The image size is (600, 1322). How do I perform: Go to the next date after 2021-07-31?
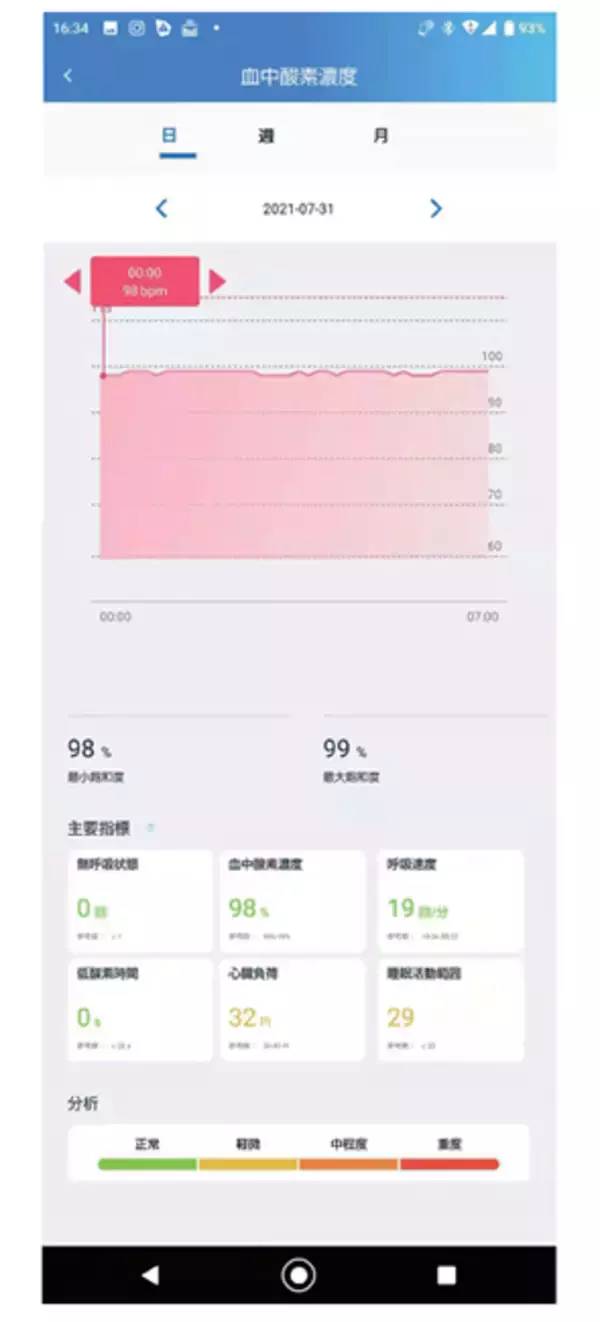[435, 208]
